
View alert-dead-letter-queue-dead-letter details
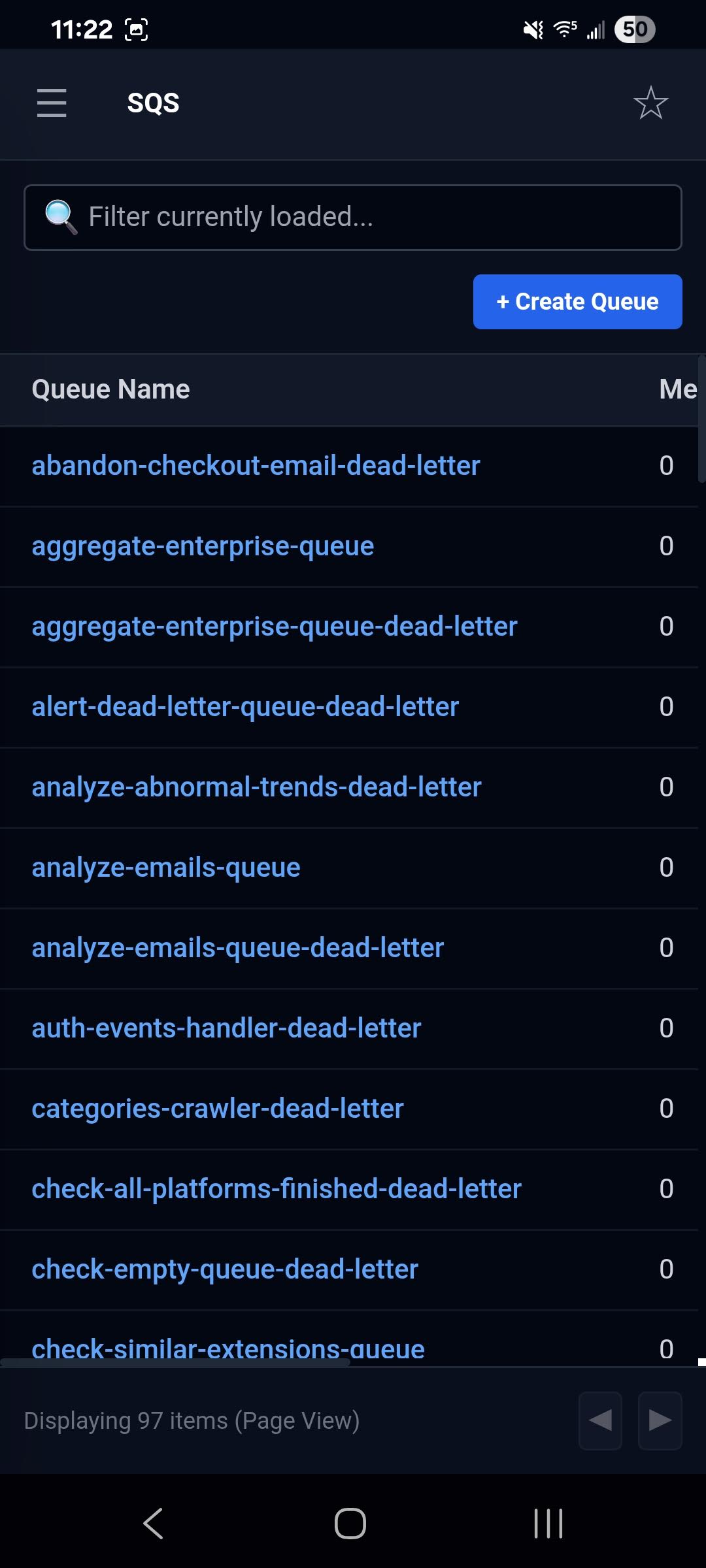(x=245, y=707)
